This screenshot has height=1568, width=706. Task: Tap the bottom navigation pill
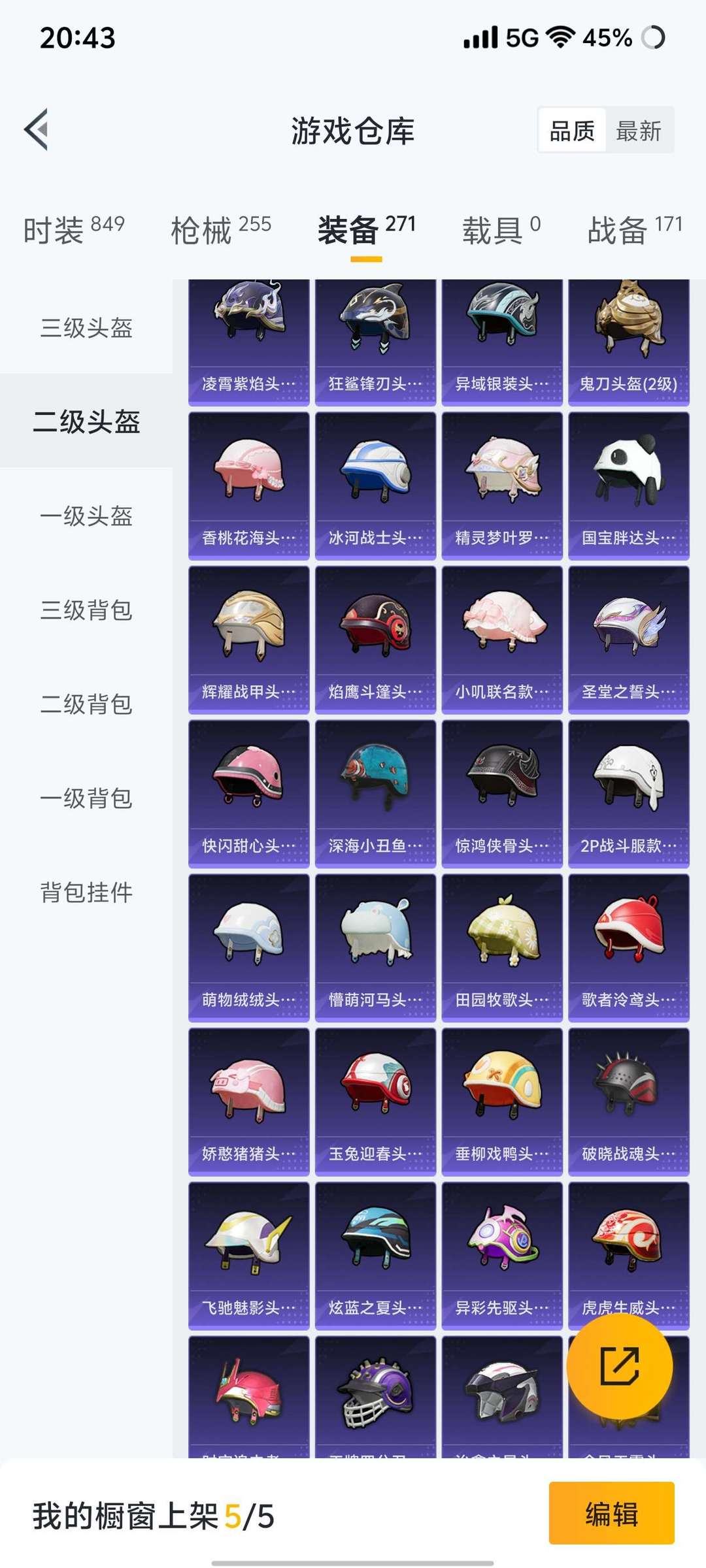[x=353, y=1561]
